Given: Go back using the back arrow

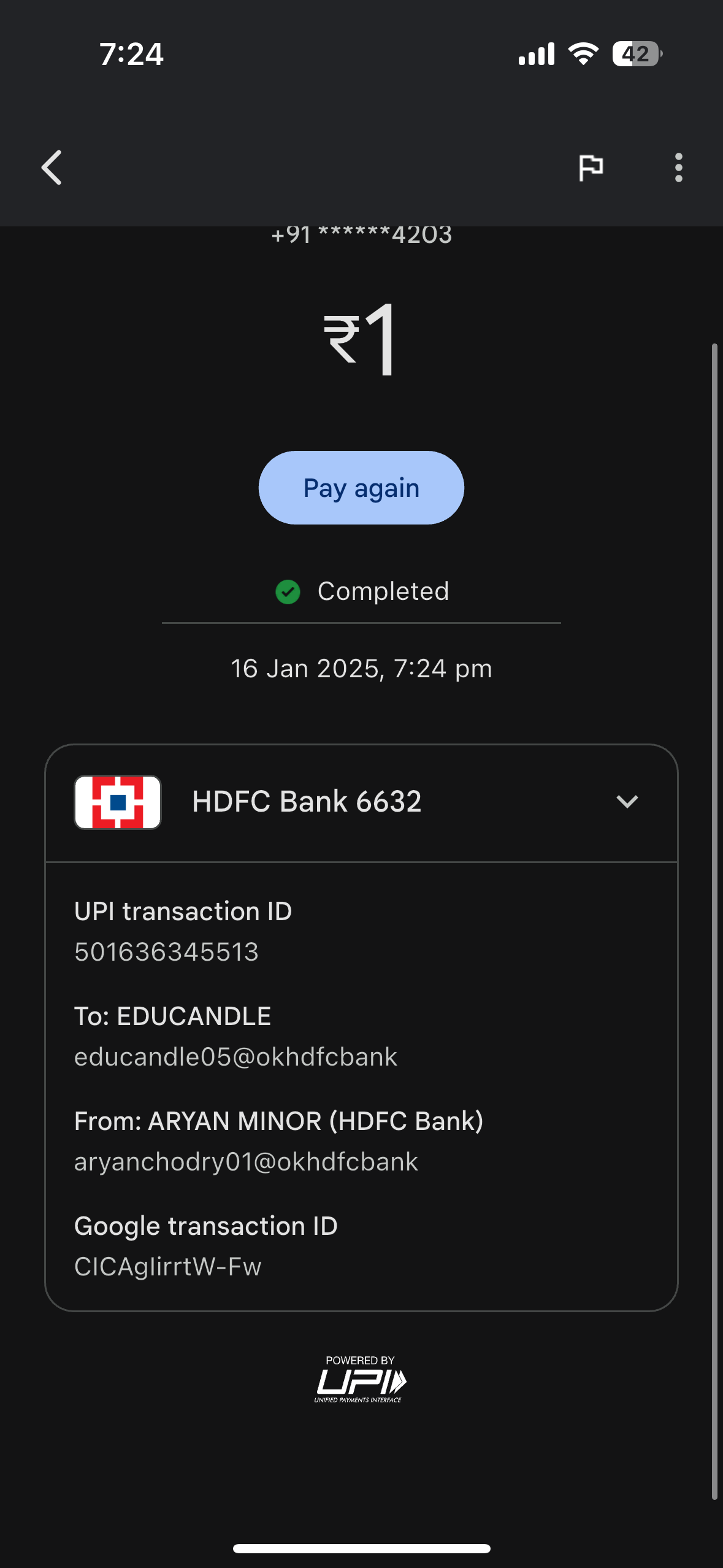Looking at the screenshot, I should pos(52,167).
